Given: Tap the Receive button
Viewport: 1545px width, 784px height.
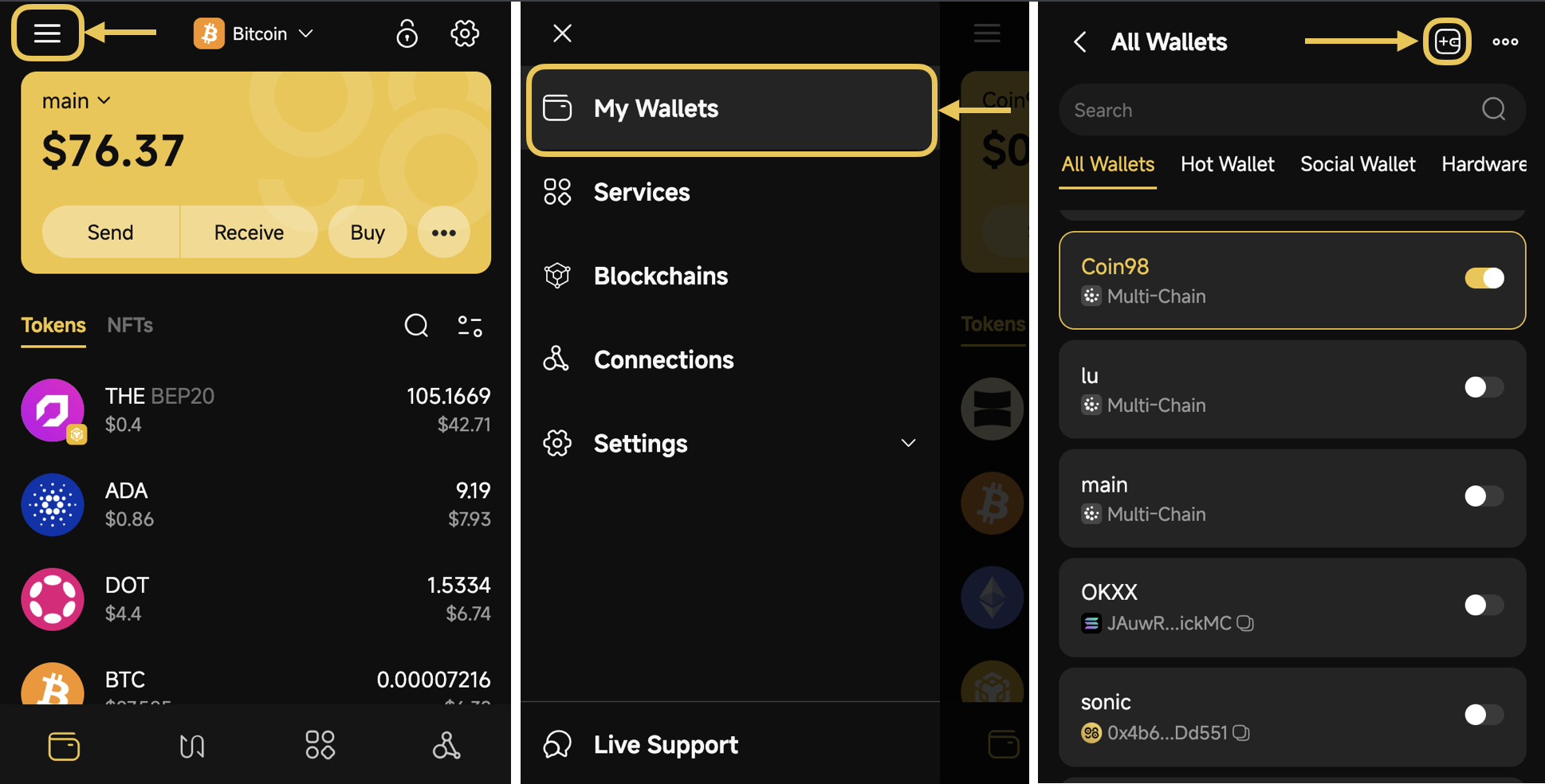Looking at the screenshot, I should tap(249, 233).
